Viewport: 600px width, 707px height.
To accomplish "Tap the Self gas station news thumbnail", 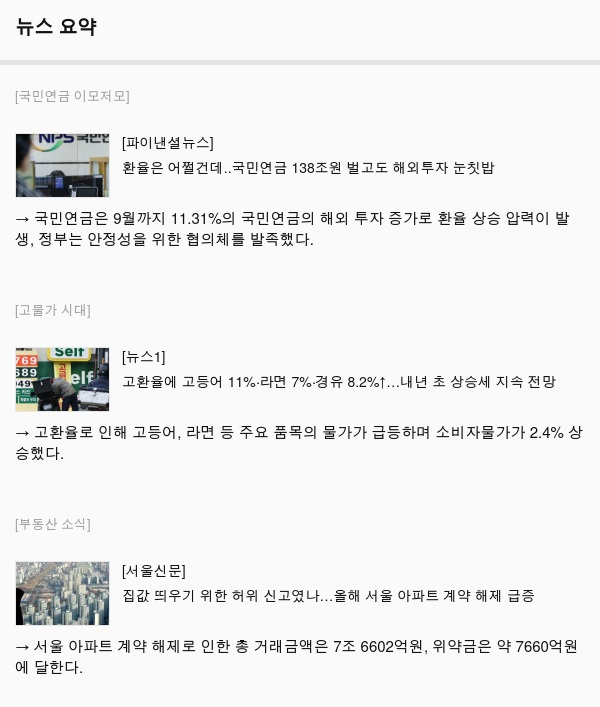I will [x=62, y=379].
